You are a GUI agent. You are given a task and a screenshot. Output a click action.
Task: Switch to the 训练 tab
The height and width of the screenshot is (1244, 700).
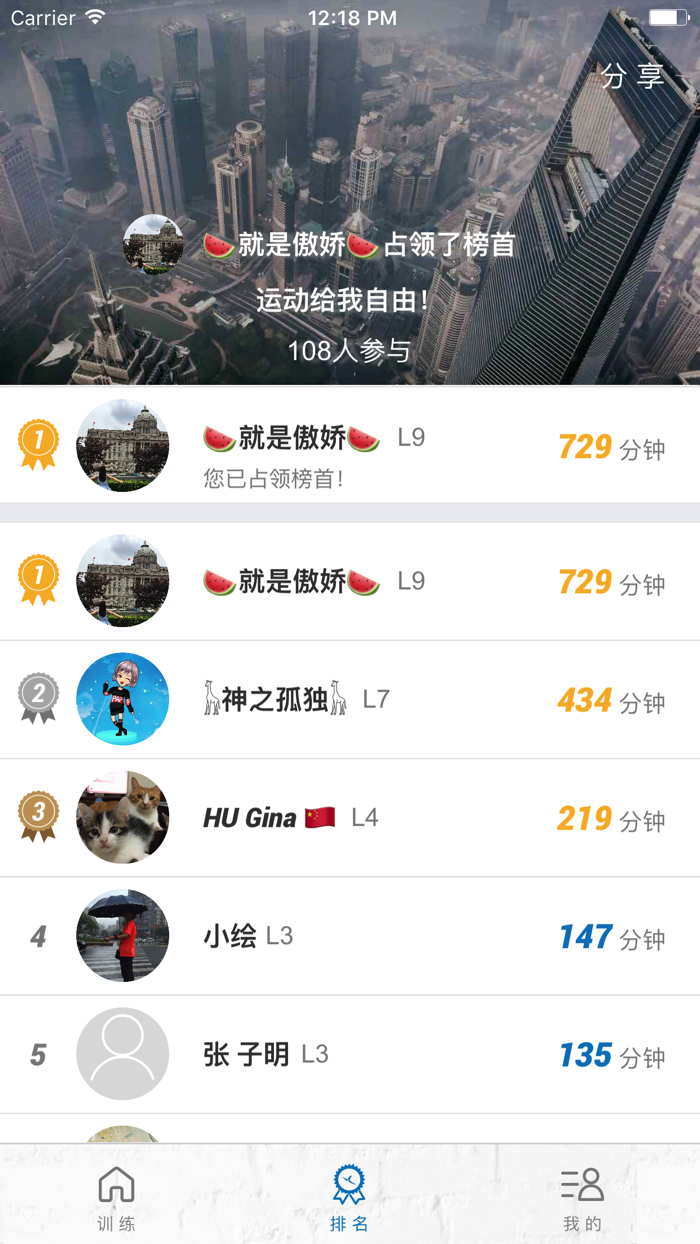click(116, 1198)
